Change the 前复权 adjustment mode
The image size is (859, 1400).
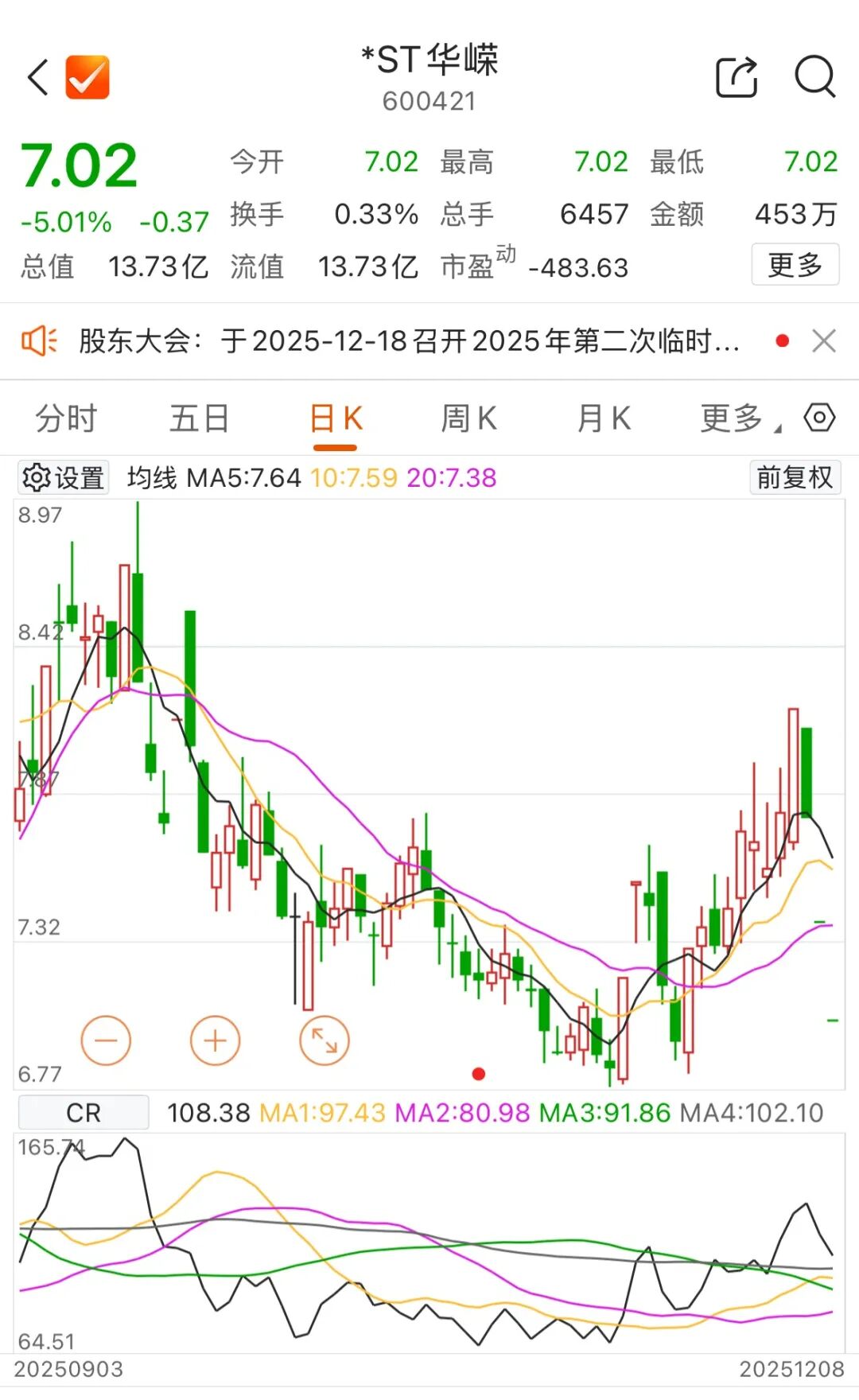pos(795,478)
